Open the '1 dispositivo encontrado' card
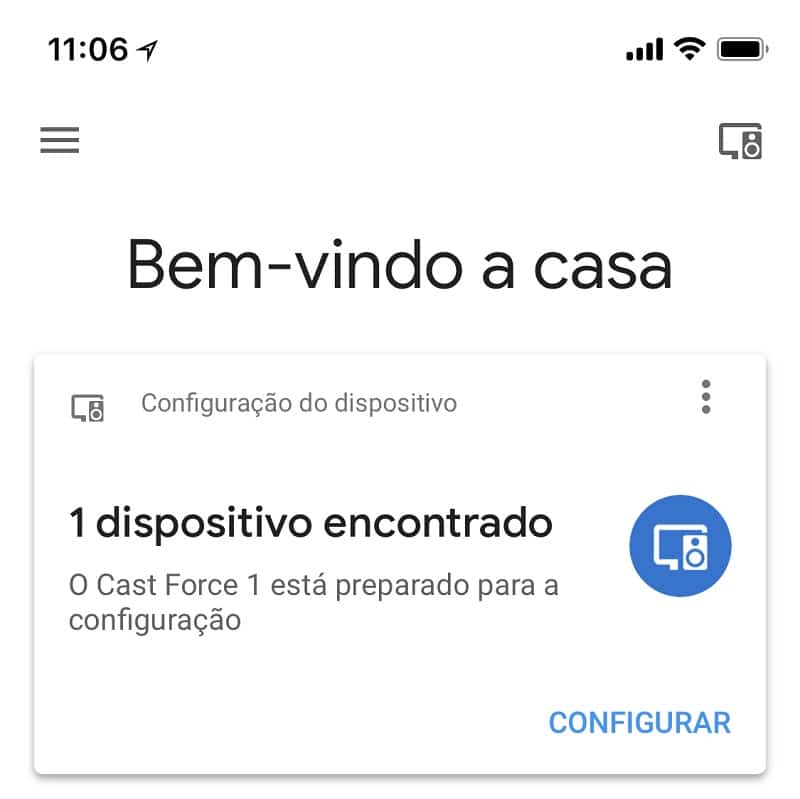The width and height of the screenshot is (800, 799). point(310,524)
